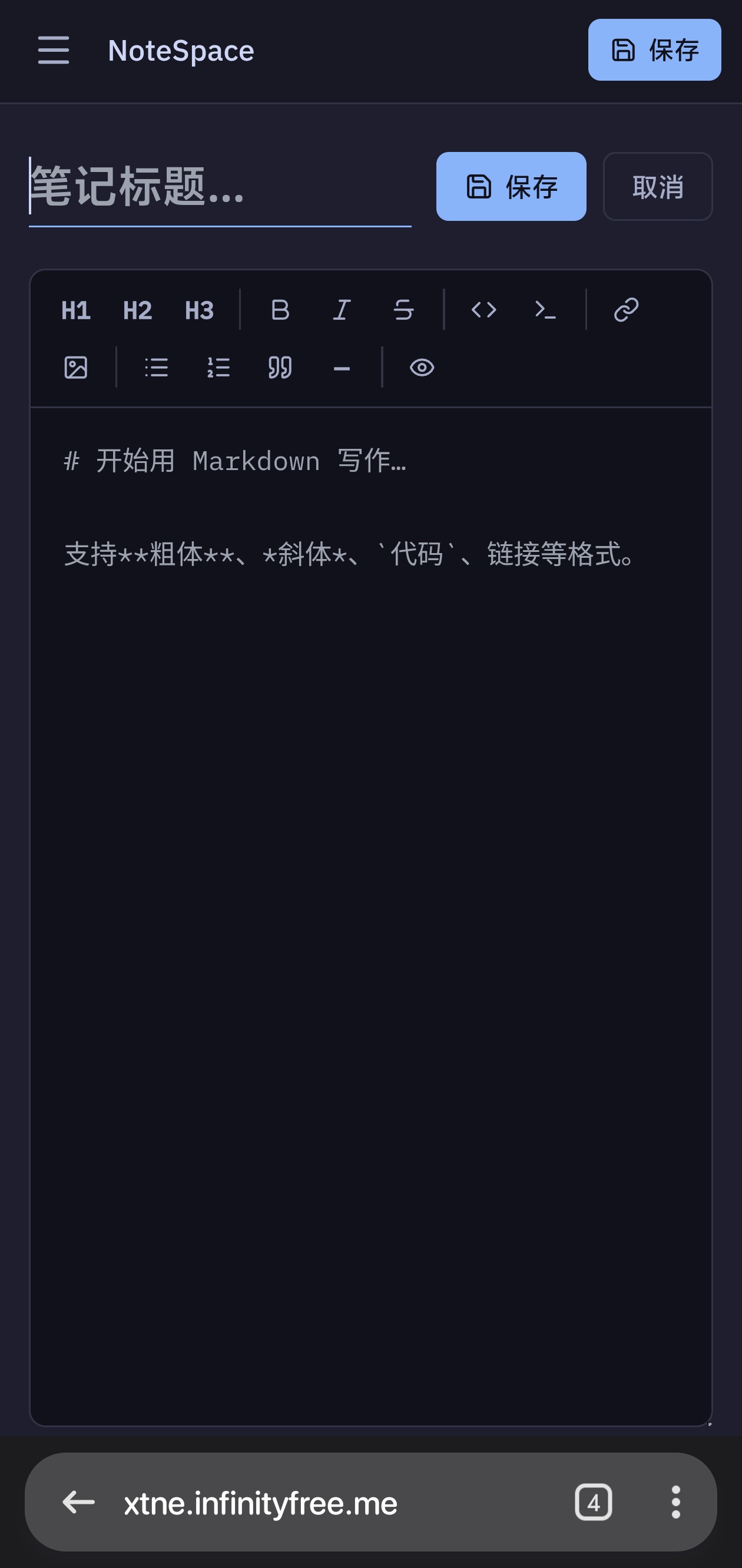
Task: Apply strikethrough formatting
Action: 403,310
